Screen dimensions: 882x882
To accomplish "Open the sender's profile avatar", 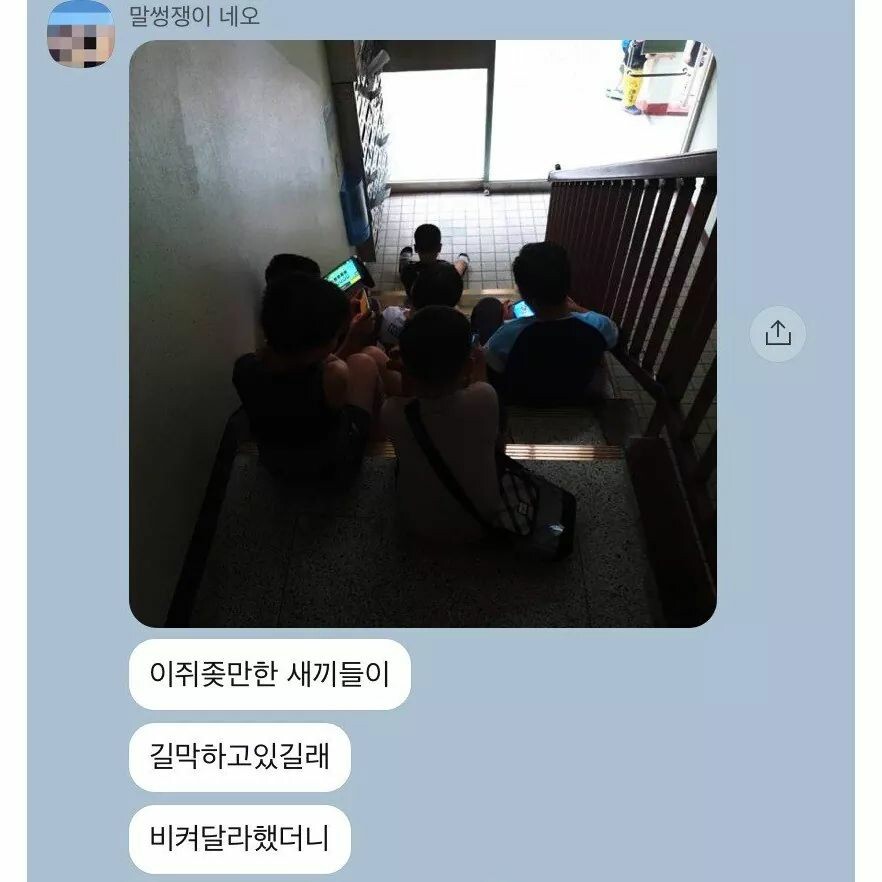I will (x=81, y=32).
